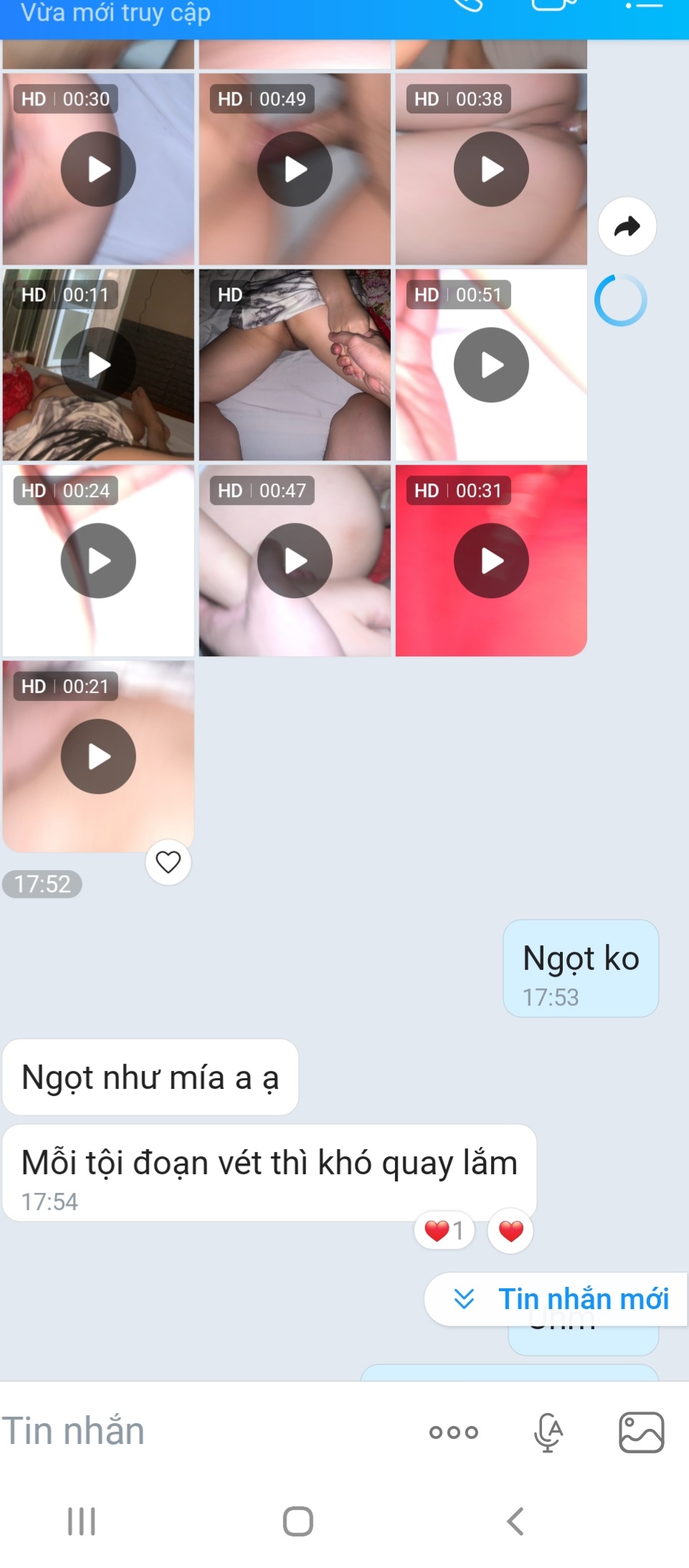The image size is (689, 1568).
Task: Go back with the system back button
Action: 515,1521
